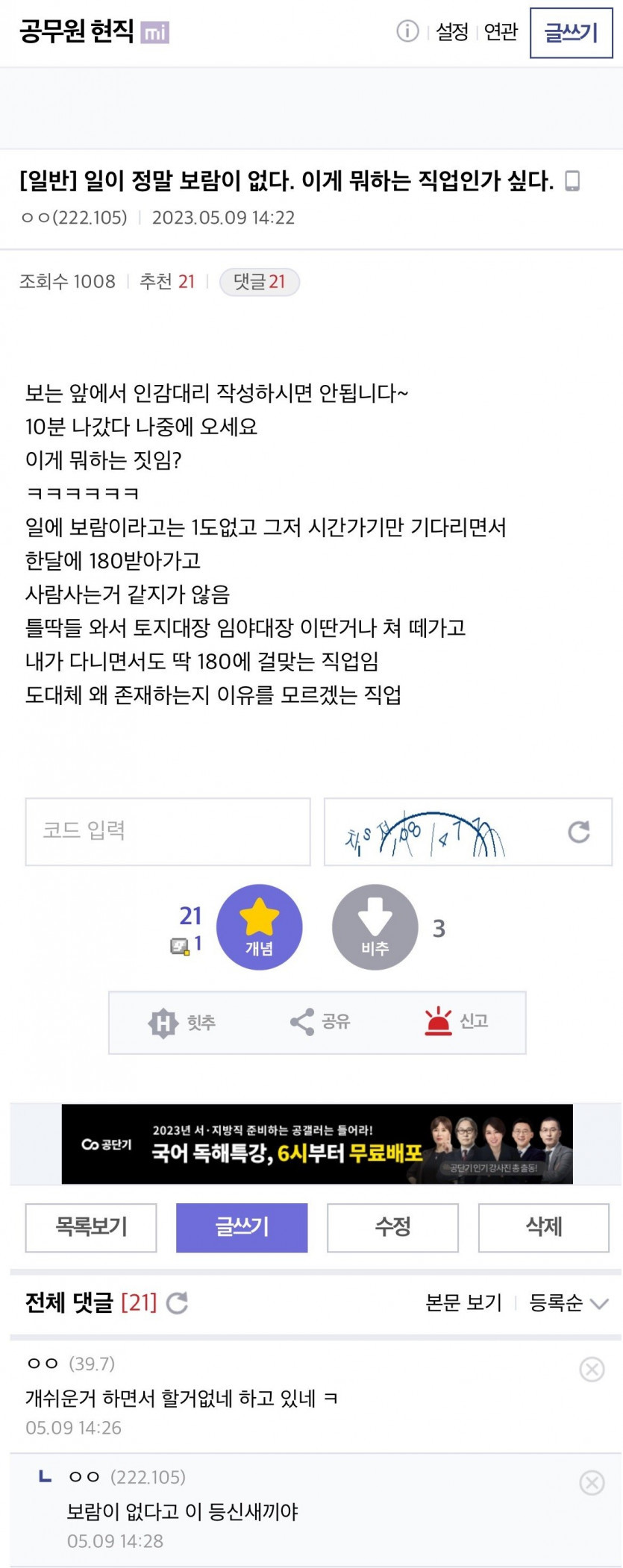This screenshot has width=623, height=1568.
Task: Refresh the comments list
Action: [177, 1303]
